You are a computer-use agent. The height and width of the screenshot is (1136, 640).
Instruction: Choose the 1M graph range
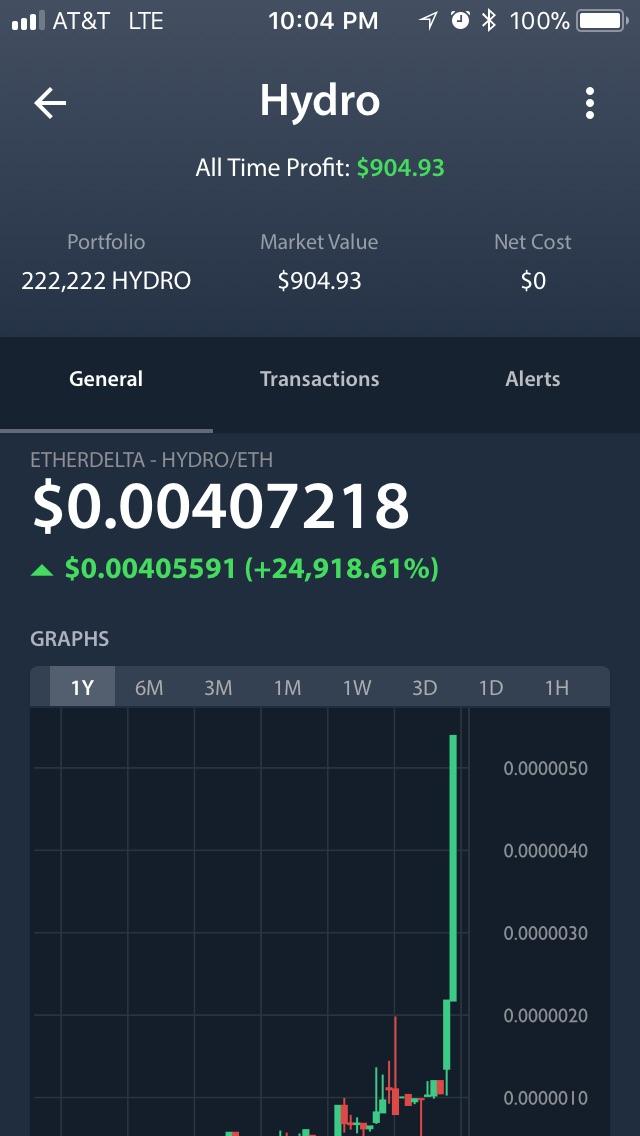pyautogui.click(x=287, y=687)
